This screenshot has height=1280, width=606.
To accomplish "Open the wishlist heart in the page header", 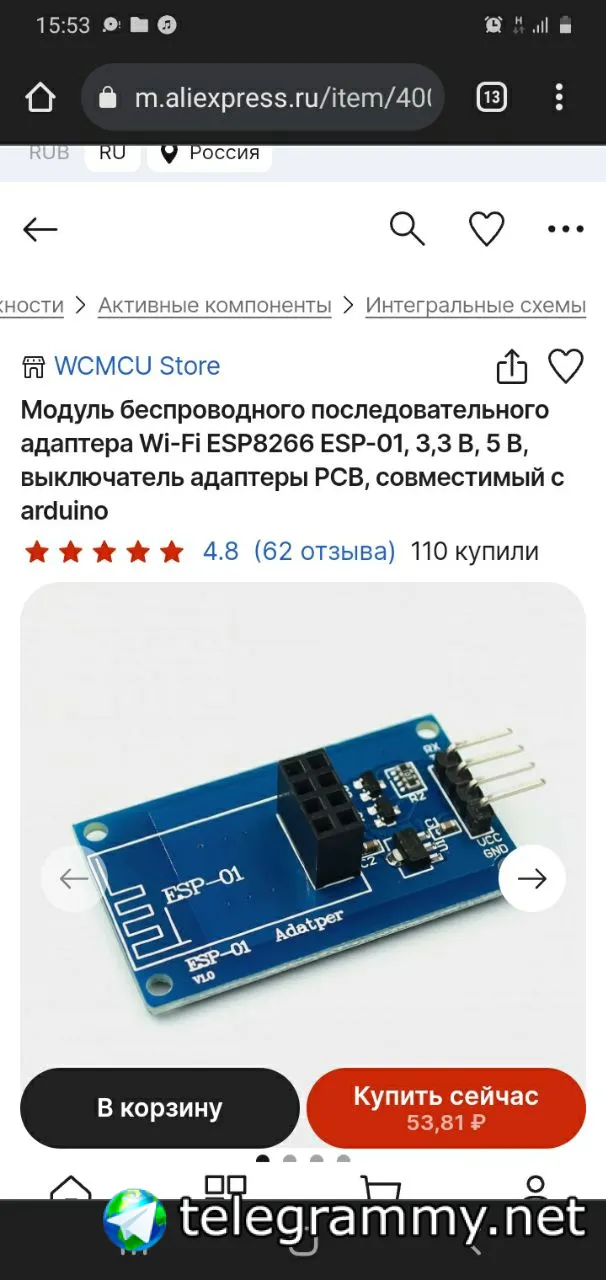I will [487, 230].
